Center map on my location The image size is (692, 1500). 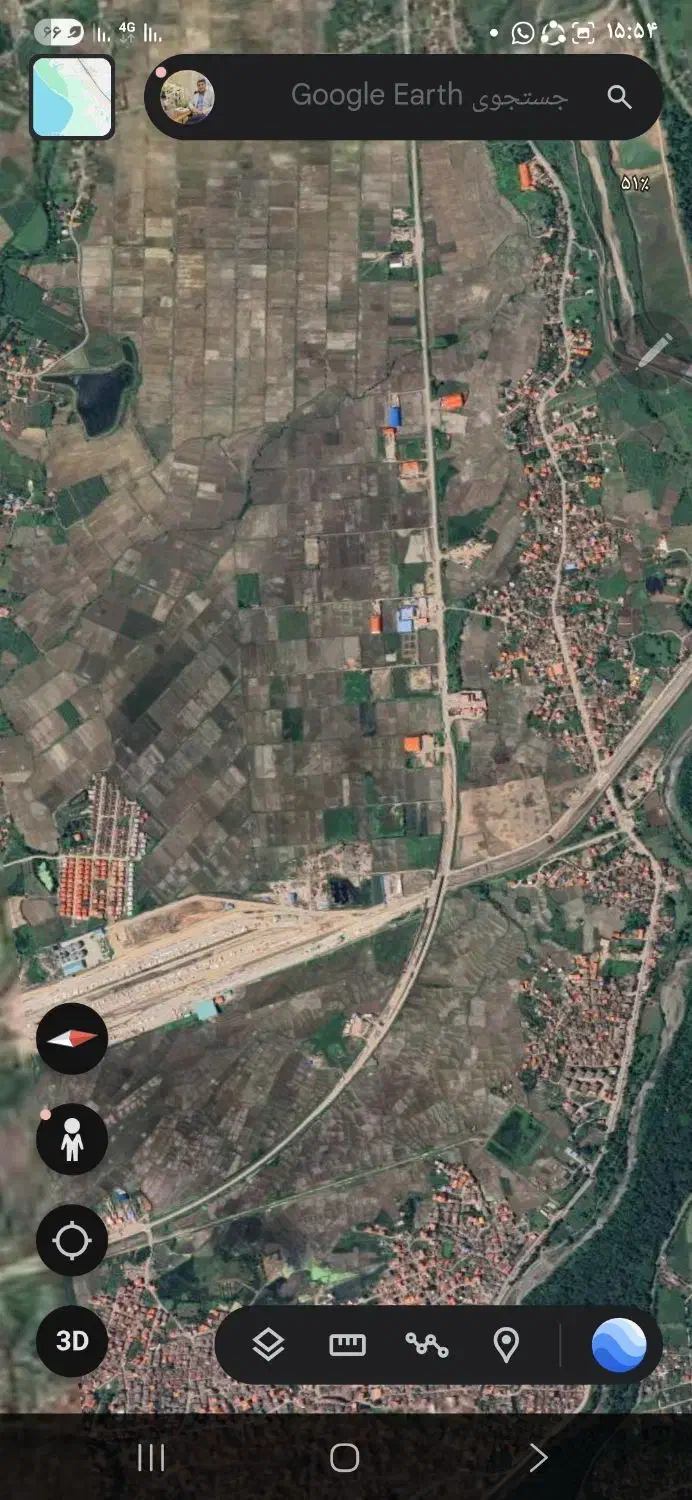coord(72,1240)
